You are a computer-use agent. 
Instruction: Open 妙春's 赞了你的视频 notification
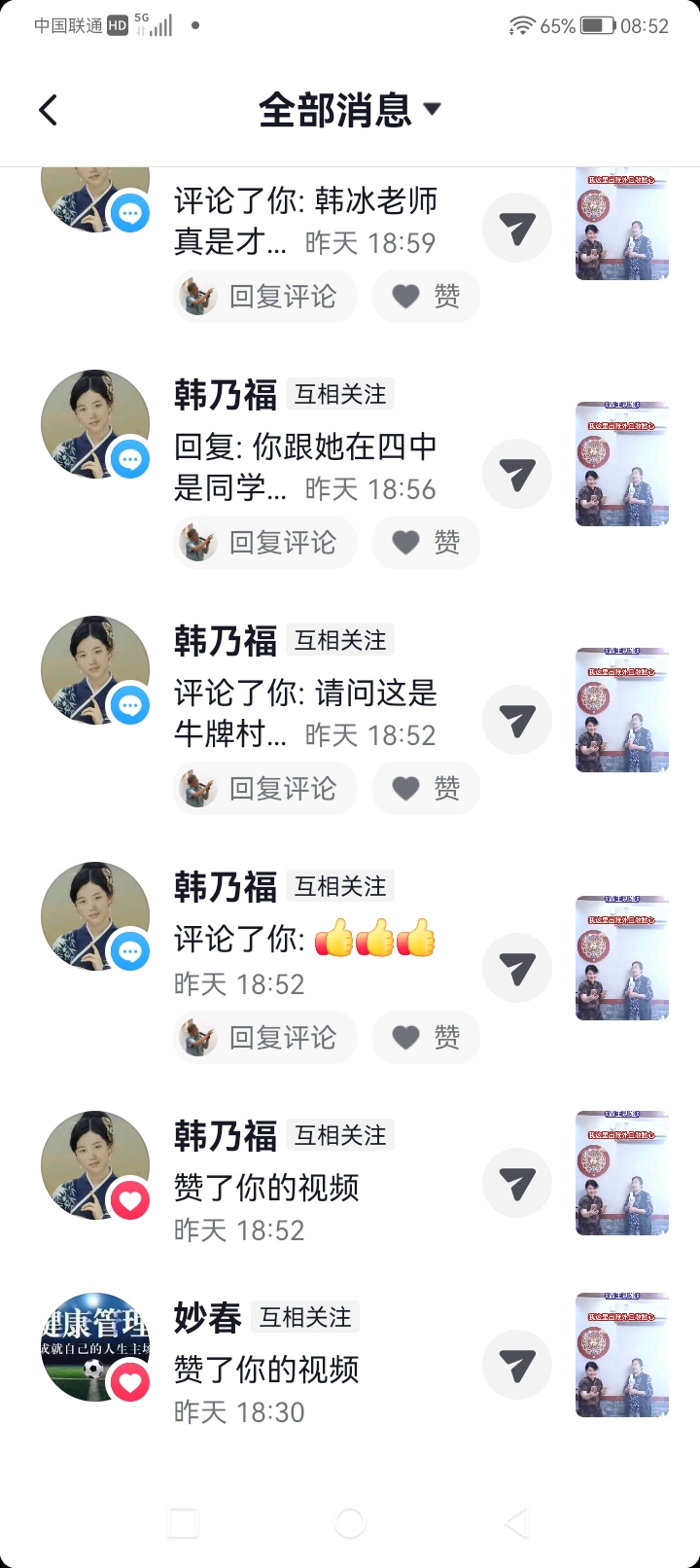[x=266, y=1370]
